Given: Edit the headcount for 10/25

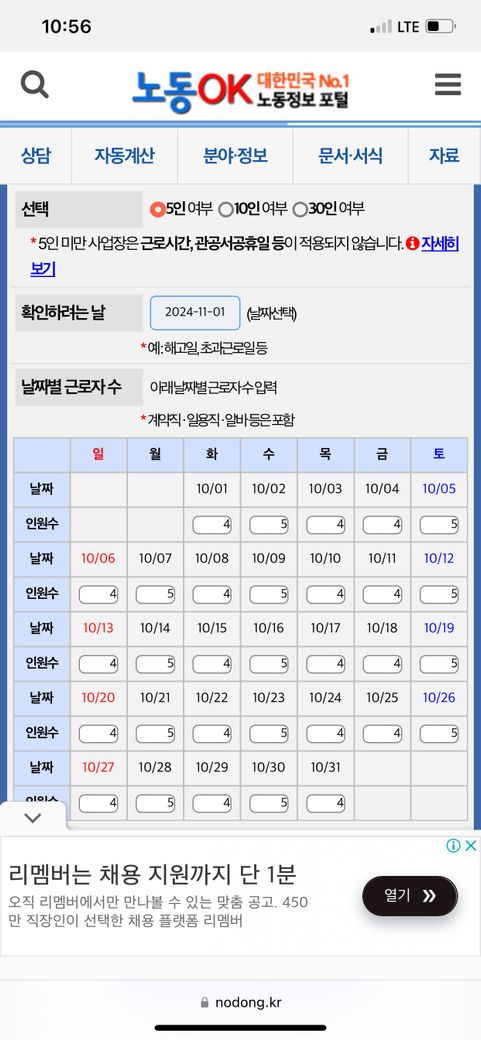Looking at the screenshot, I should 382,733.
